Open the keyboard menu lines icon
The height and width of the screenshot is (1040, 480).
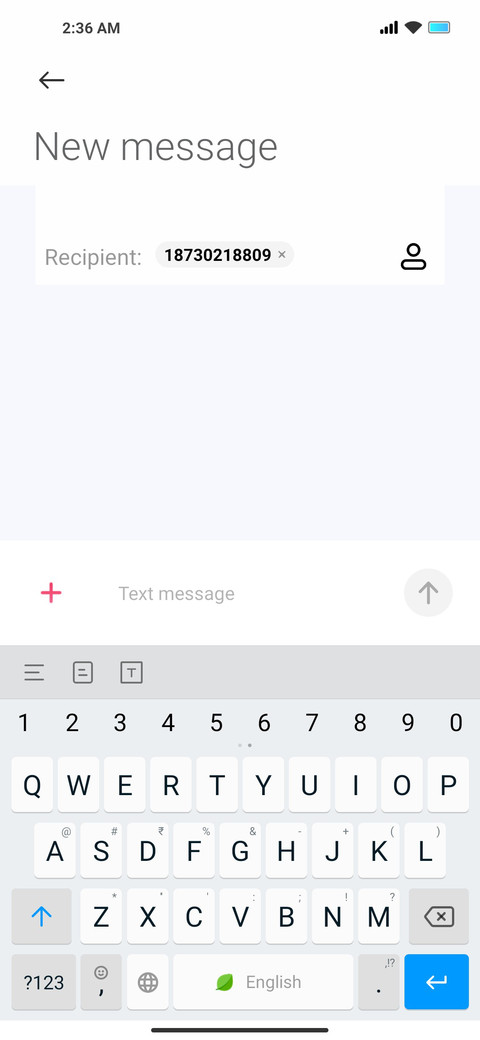(x=34, y=673)
